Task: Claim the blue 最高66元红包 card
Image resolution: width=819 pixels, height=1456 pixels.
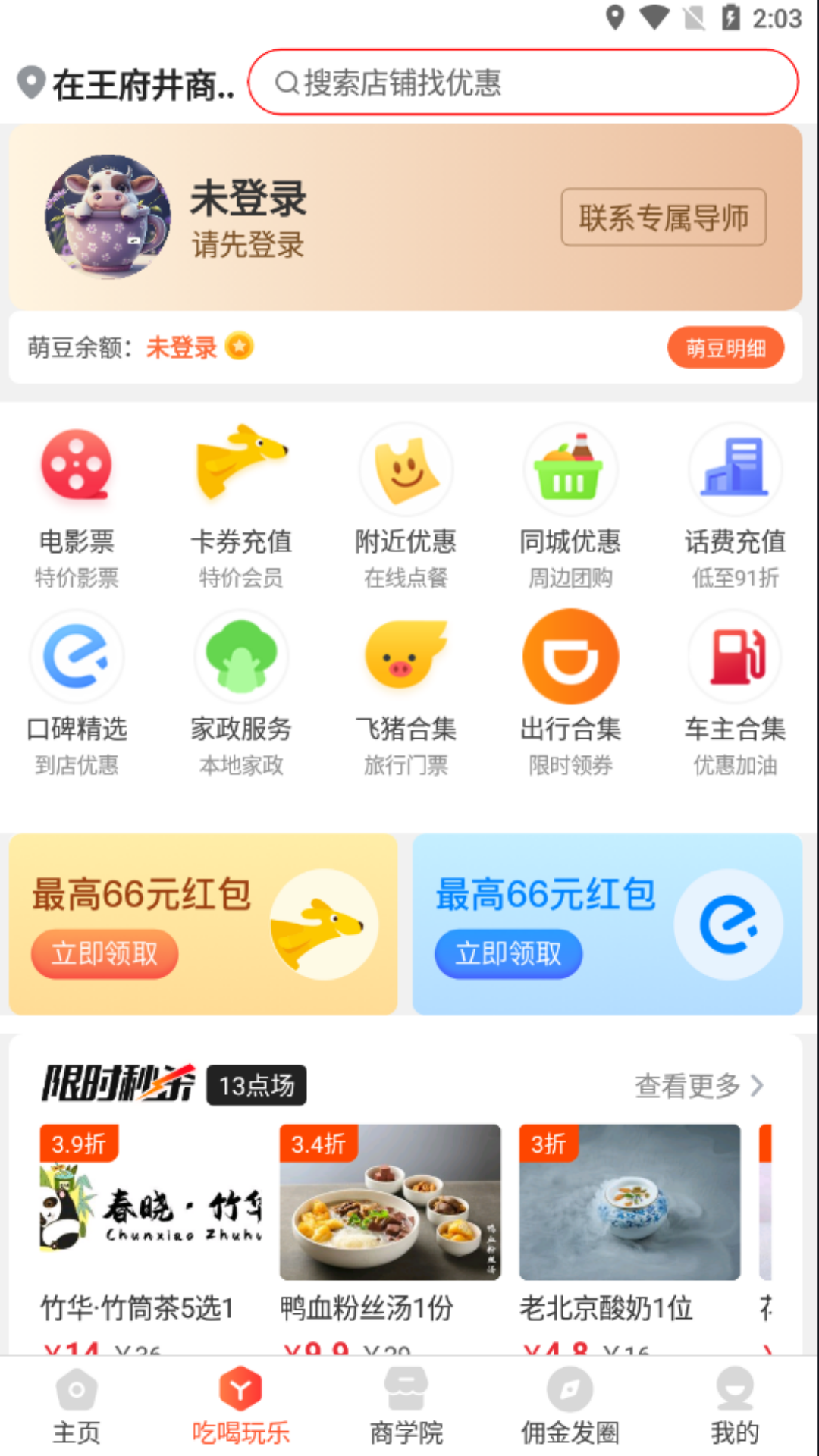Action: pos(508,953)
